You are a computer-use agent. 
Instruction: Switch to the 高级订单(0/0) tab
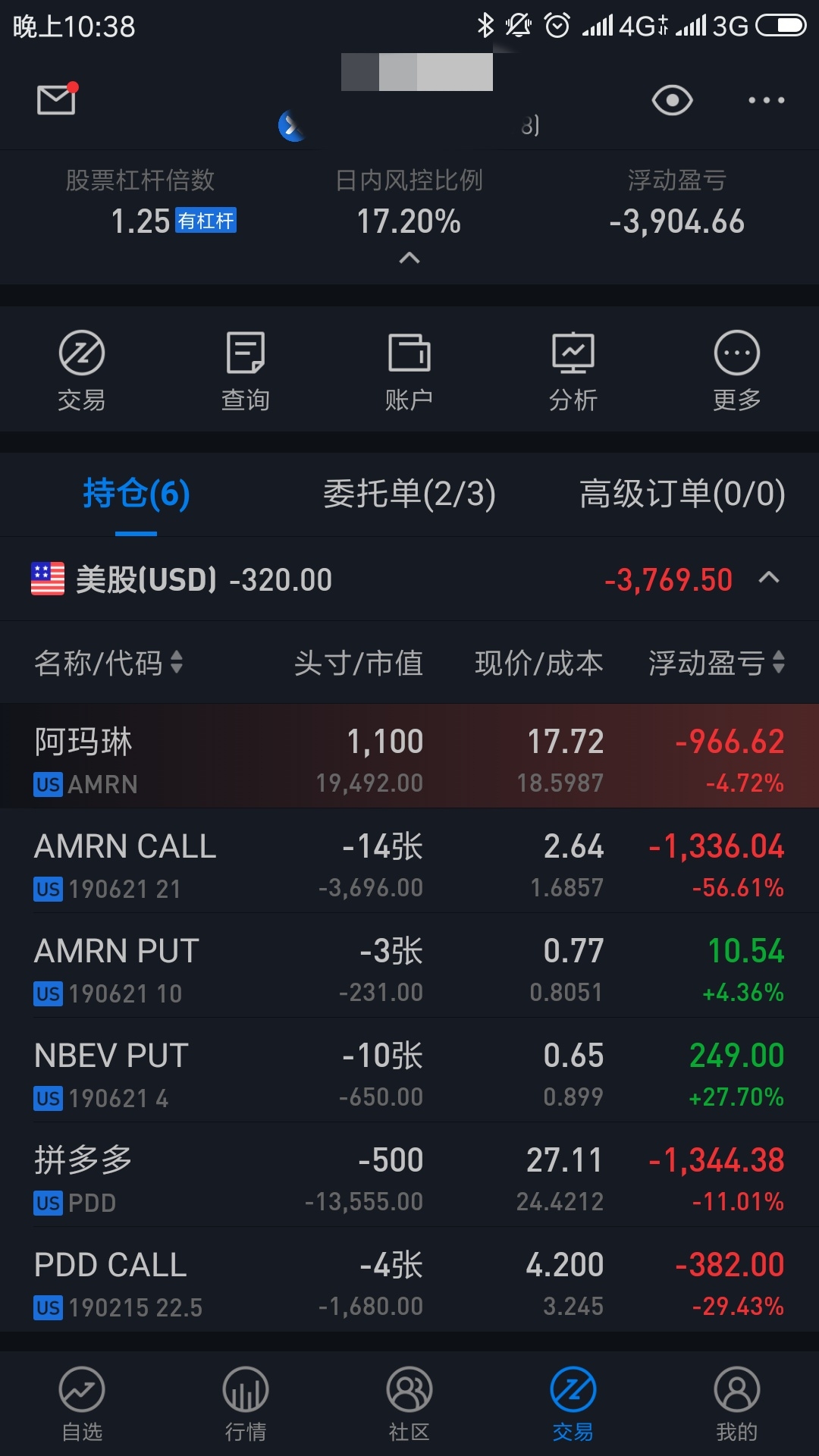682,494
